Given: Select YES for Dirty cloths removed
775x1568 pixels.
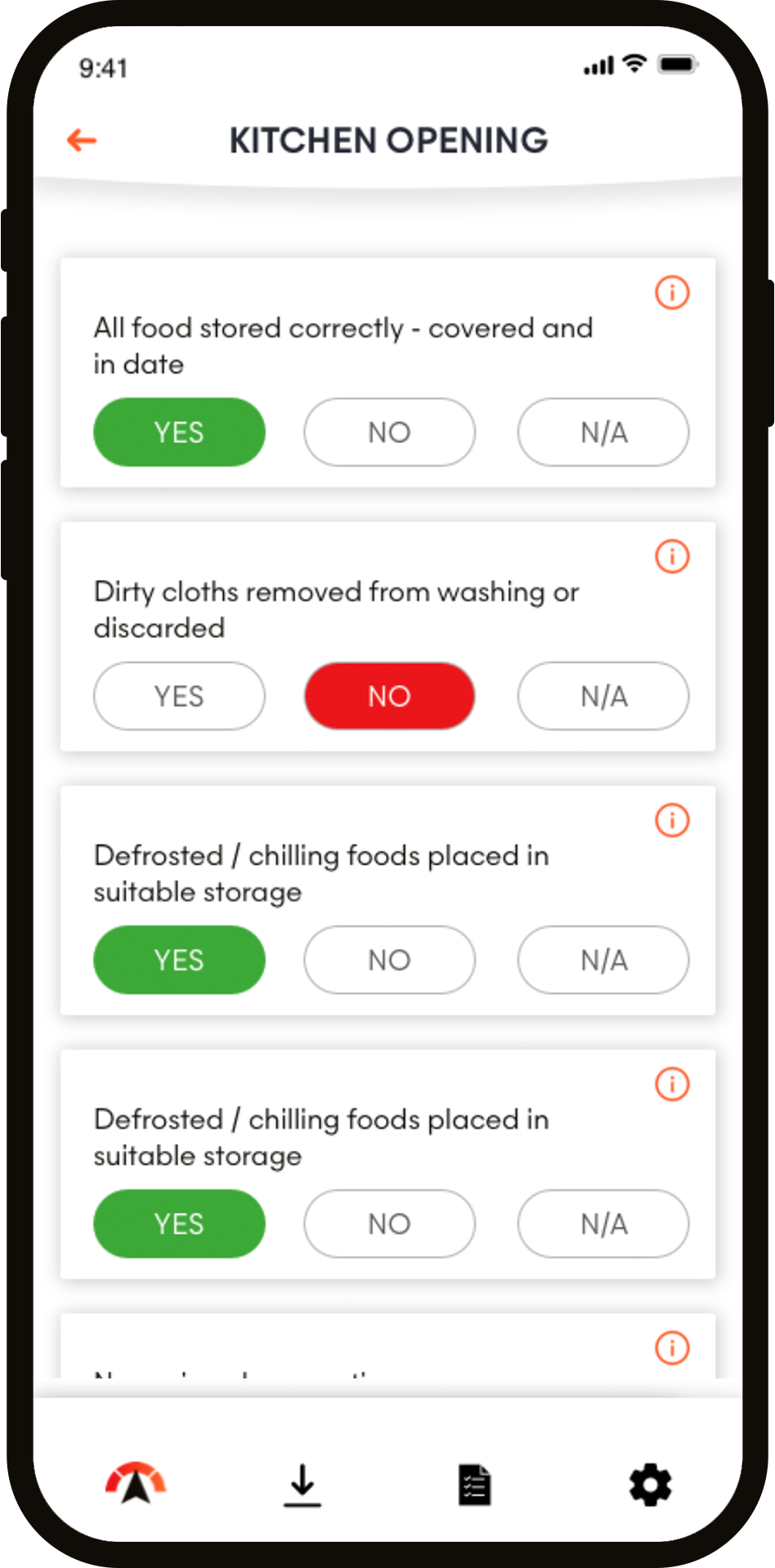Looking at the screenshot, I should tap(179, 696).
